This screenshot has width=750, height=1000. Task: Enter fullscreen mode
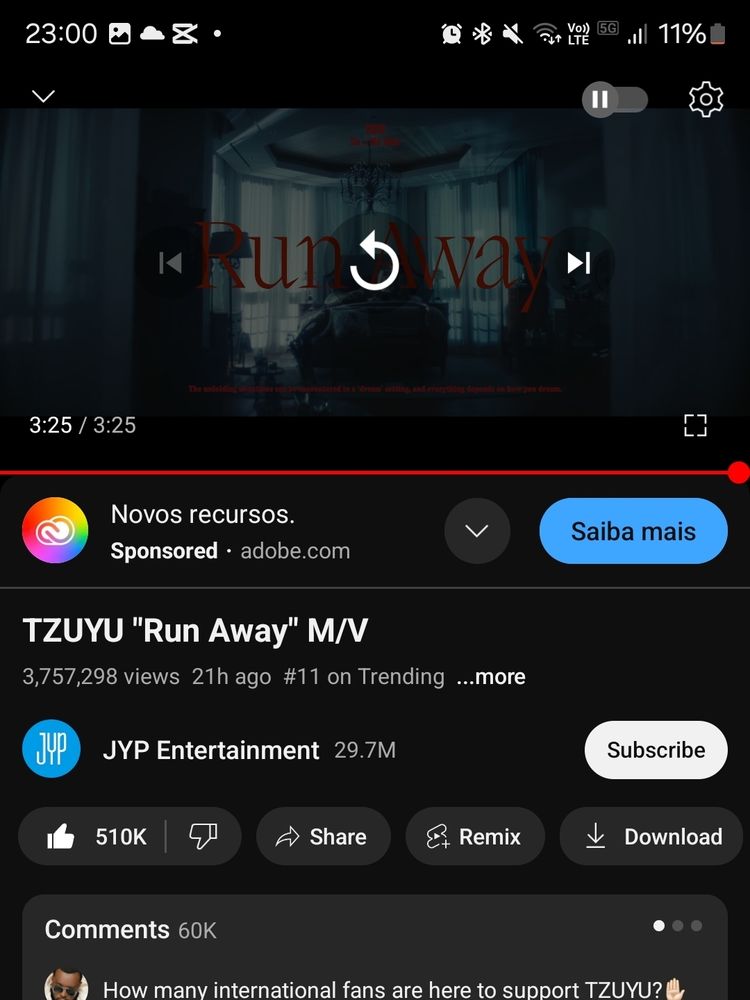click(x=695, y=425)
